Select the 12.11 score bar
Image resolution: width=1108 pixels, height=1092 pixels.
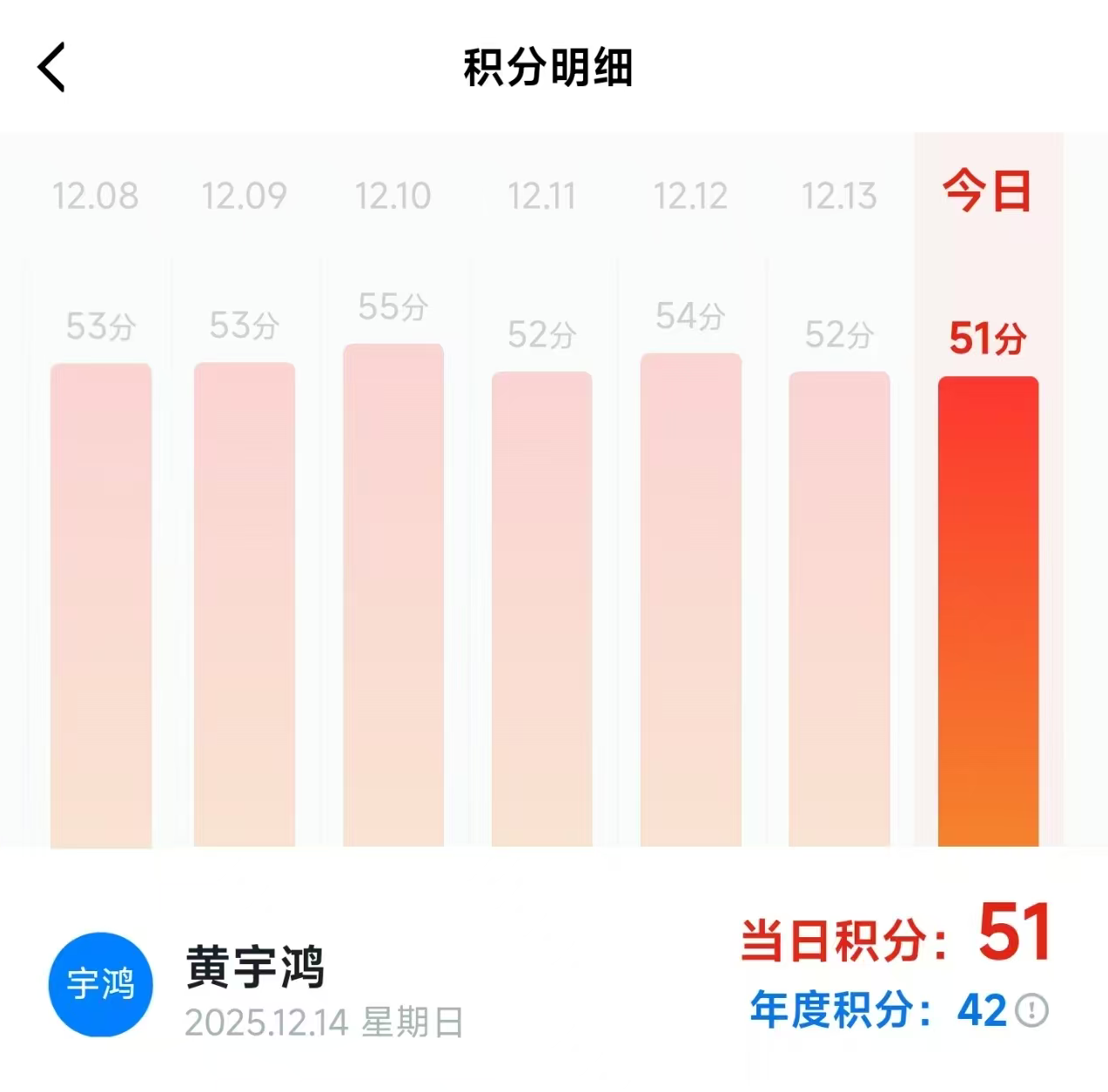point(541,609)
